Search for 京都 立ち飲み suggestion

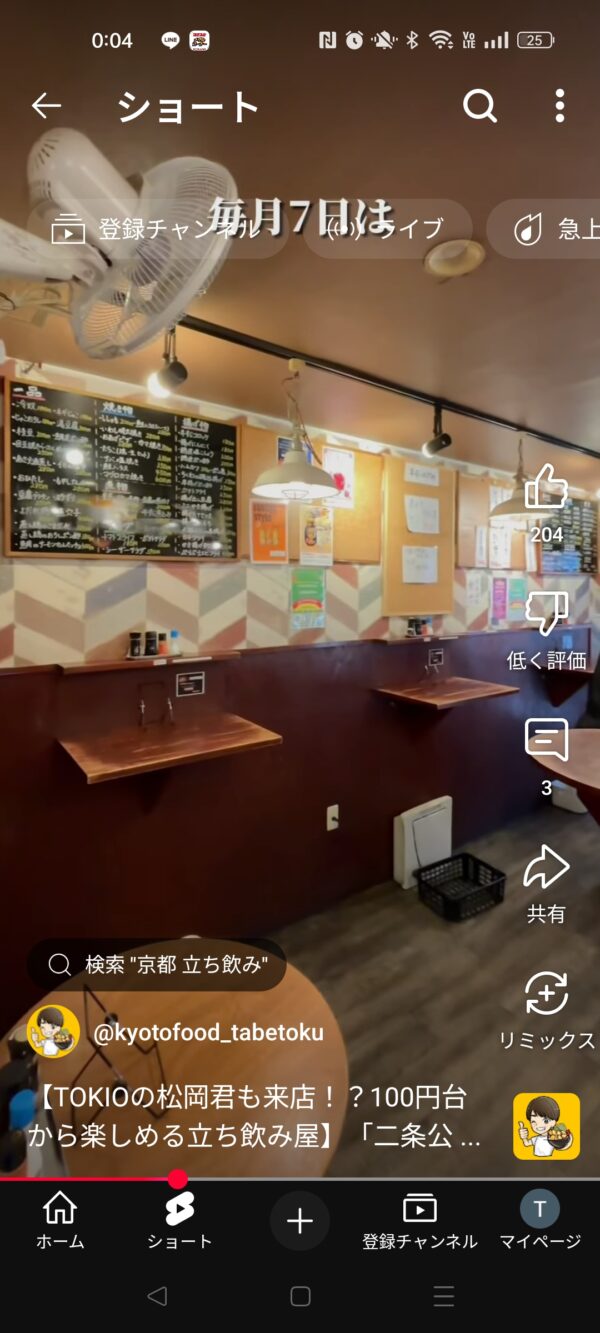tap(157, 964)
